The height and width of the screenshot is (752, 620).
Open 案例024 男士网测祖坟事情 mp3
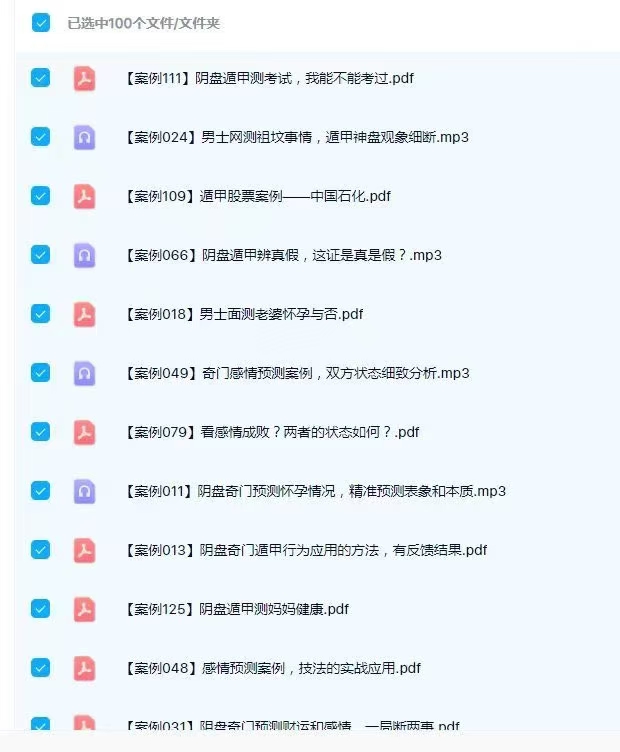297,137
